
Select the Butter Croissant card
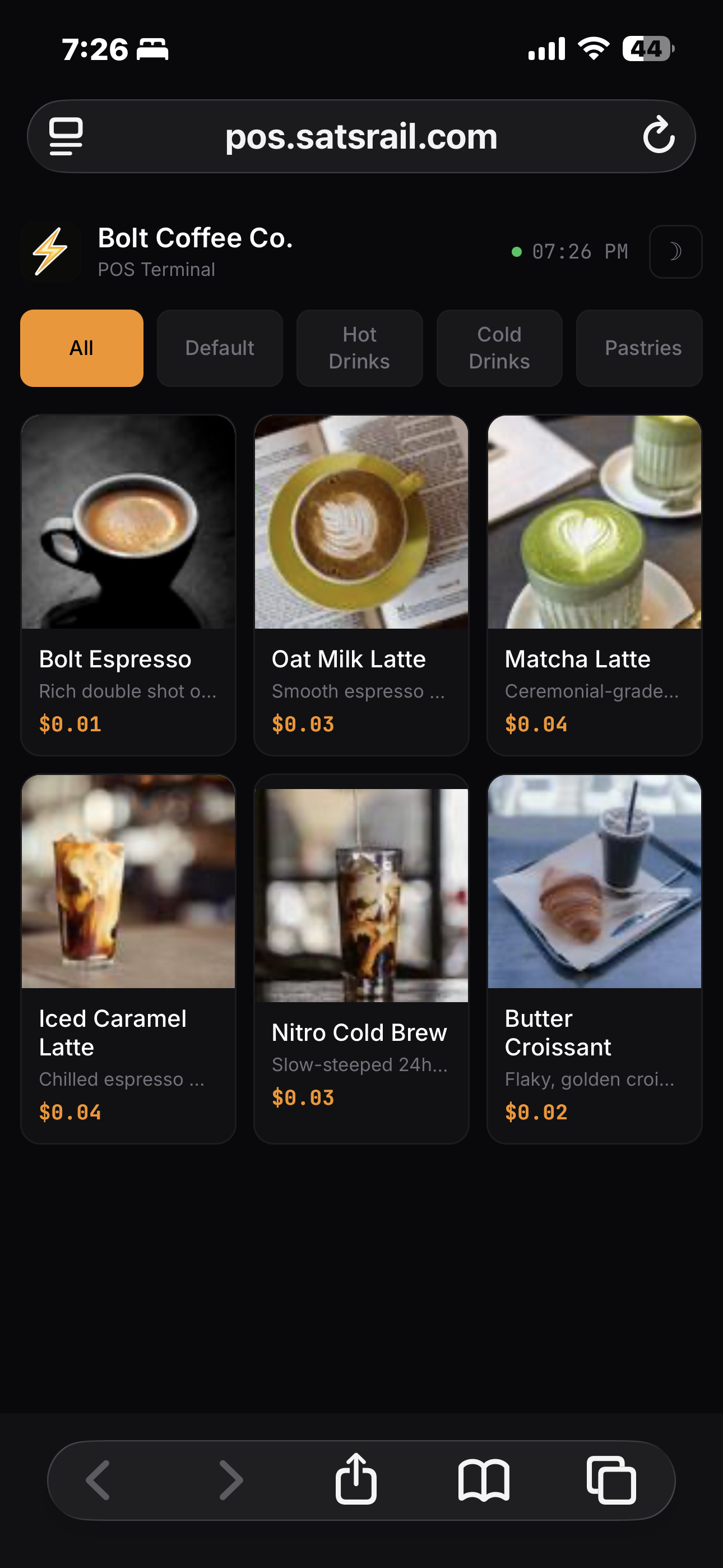tap(594, 959)
